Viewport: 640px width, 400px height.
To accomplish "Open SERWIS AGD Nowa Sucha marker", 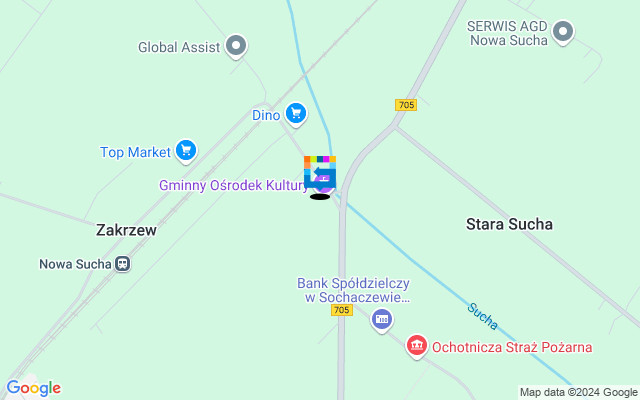I will pyautogui.click(x=563, y=31).
